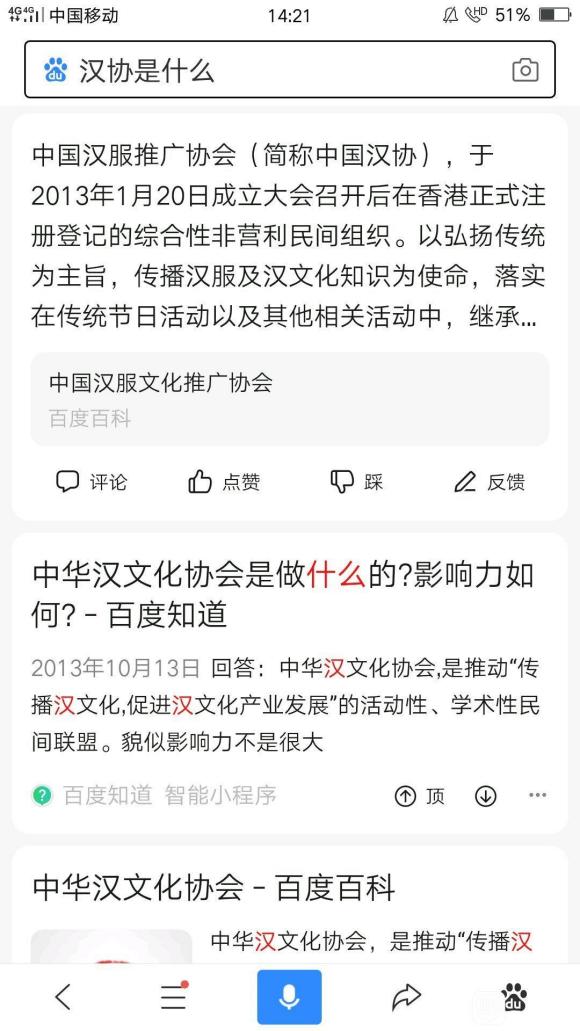The image size is (580, 1031).
Task: Upvote the 百度知道 result with 顶
Action: (x=420, y=796)
